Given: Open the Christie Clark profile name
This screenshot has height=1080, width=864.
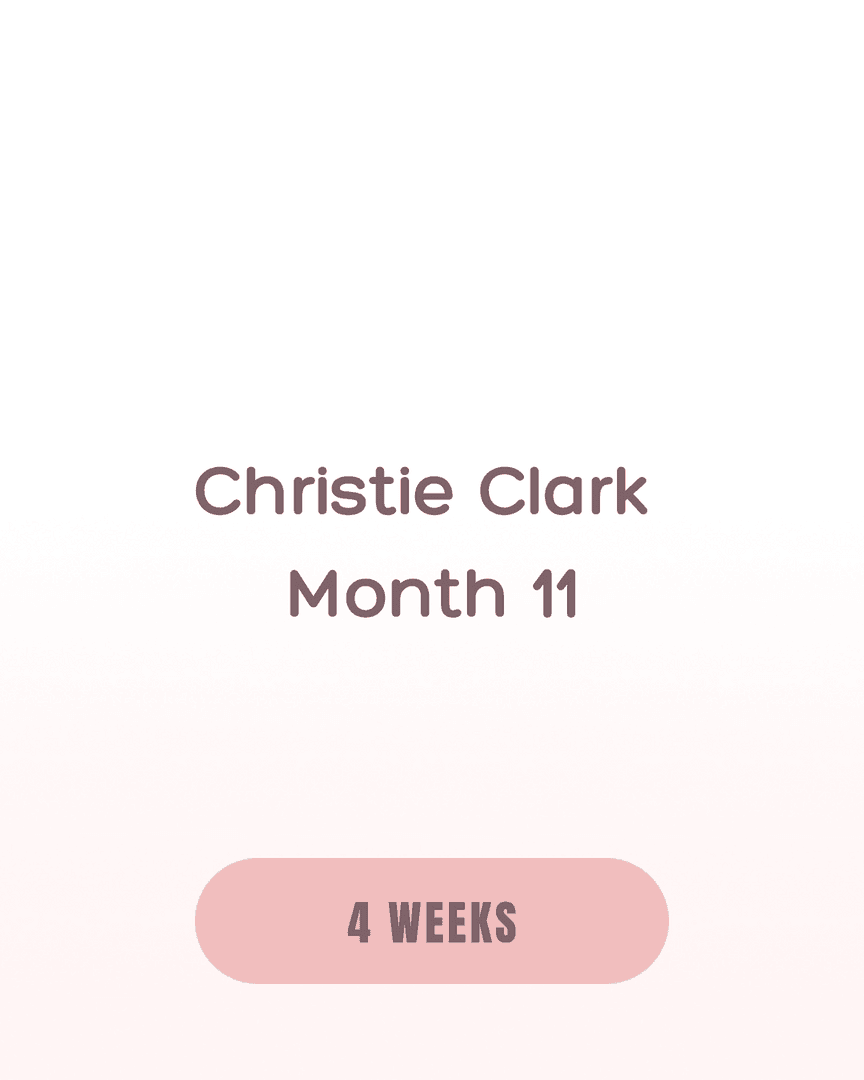Looking at the screenshot, I should (x=424, y=490).
